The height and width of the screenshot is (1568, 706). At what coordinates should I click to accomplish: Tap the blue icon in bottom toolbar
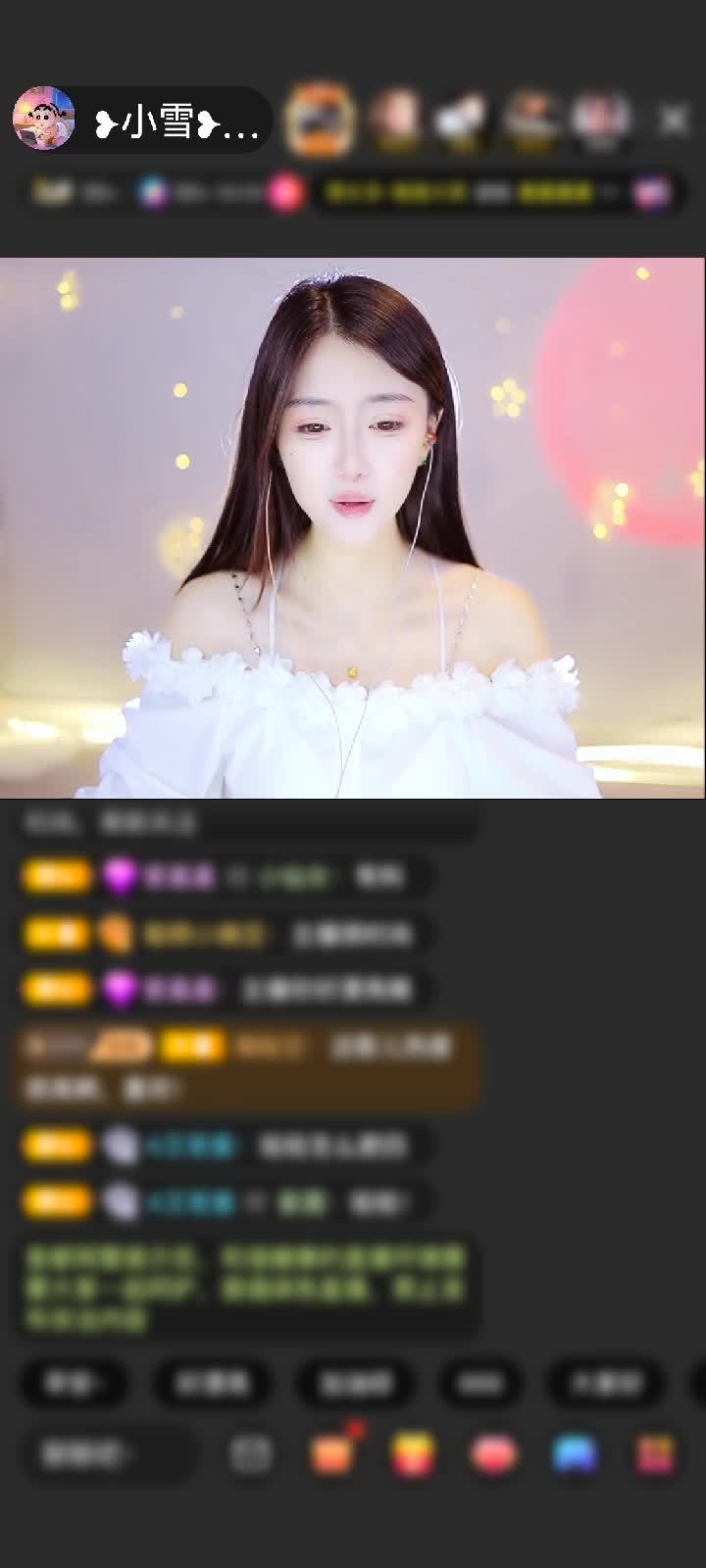point(575,1454)
